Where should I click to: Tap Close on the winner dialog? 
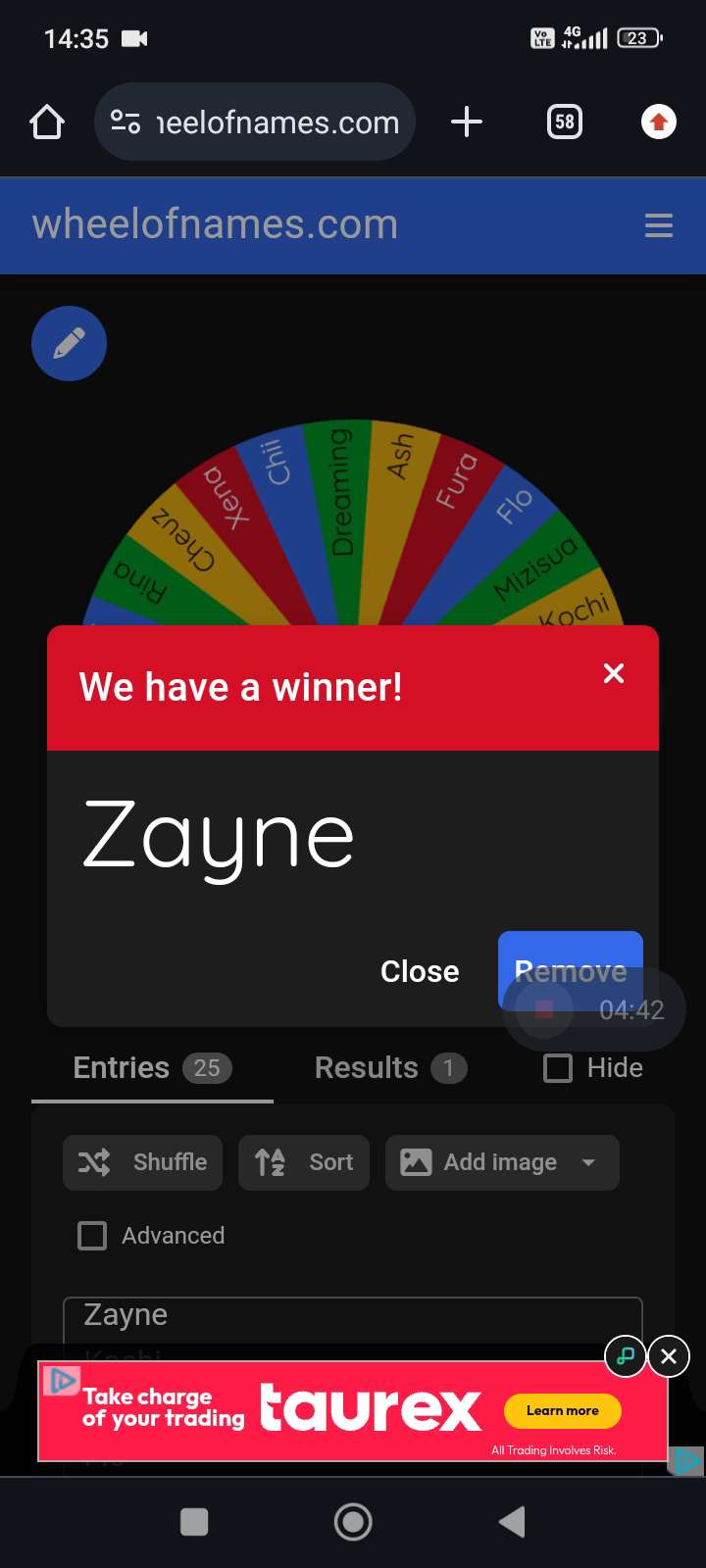point(420,971)
